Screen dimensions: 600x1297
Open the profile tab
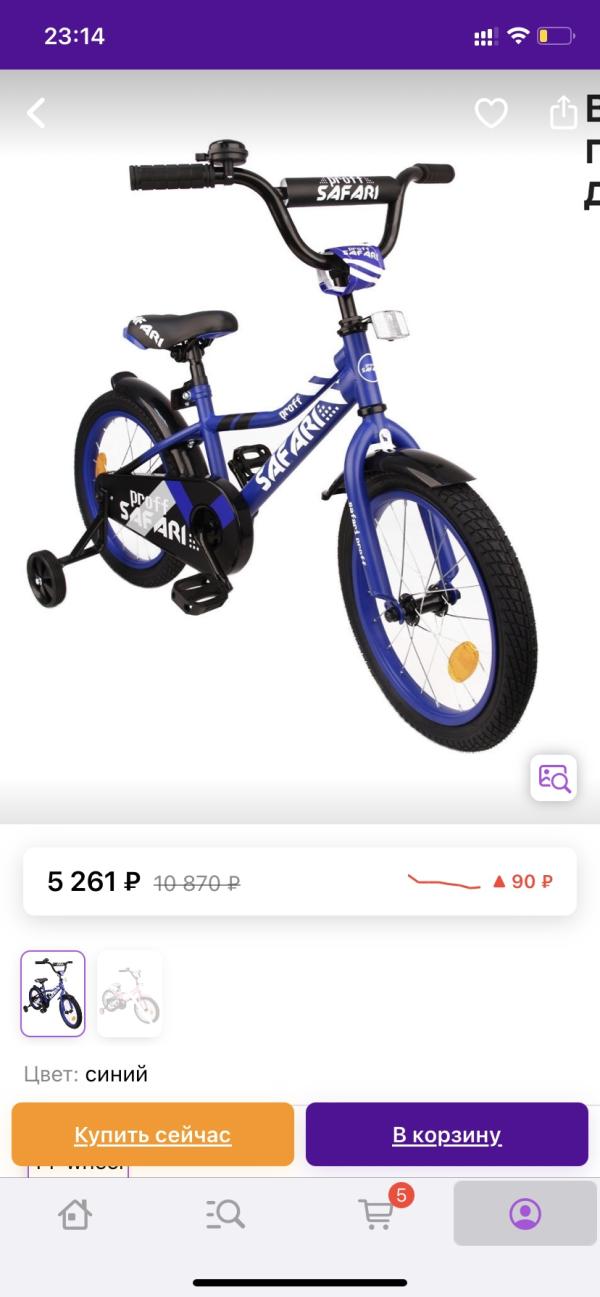pyautogui.click(x=525, y=1214)
